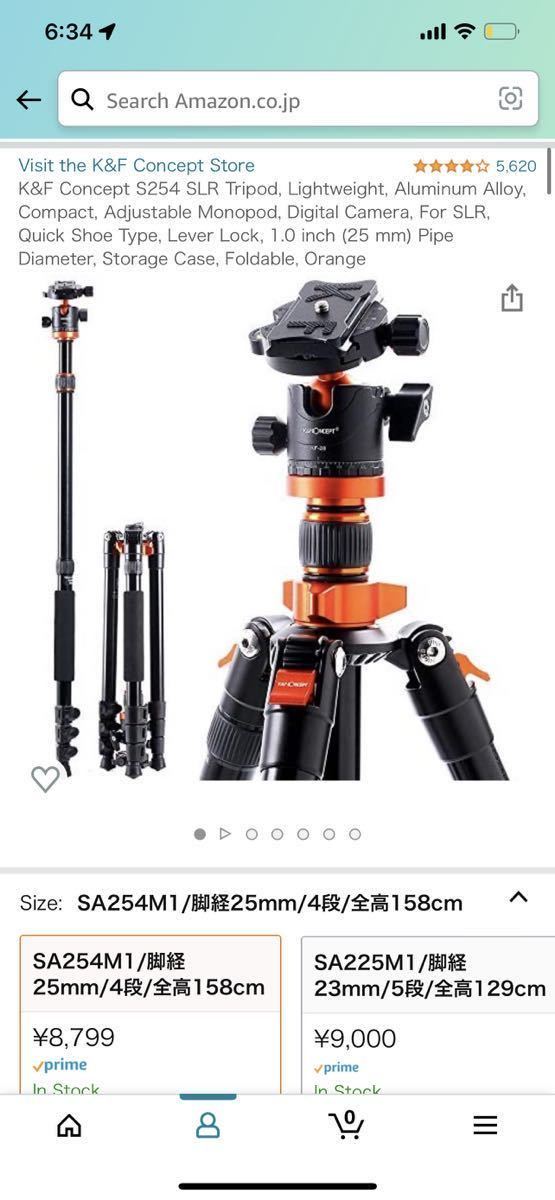Screen dimensions: 555x1200
Task: Visit the K&F Concept Store link
Action: 136,165
